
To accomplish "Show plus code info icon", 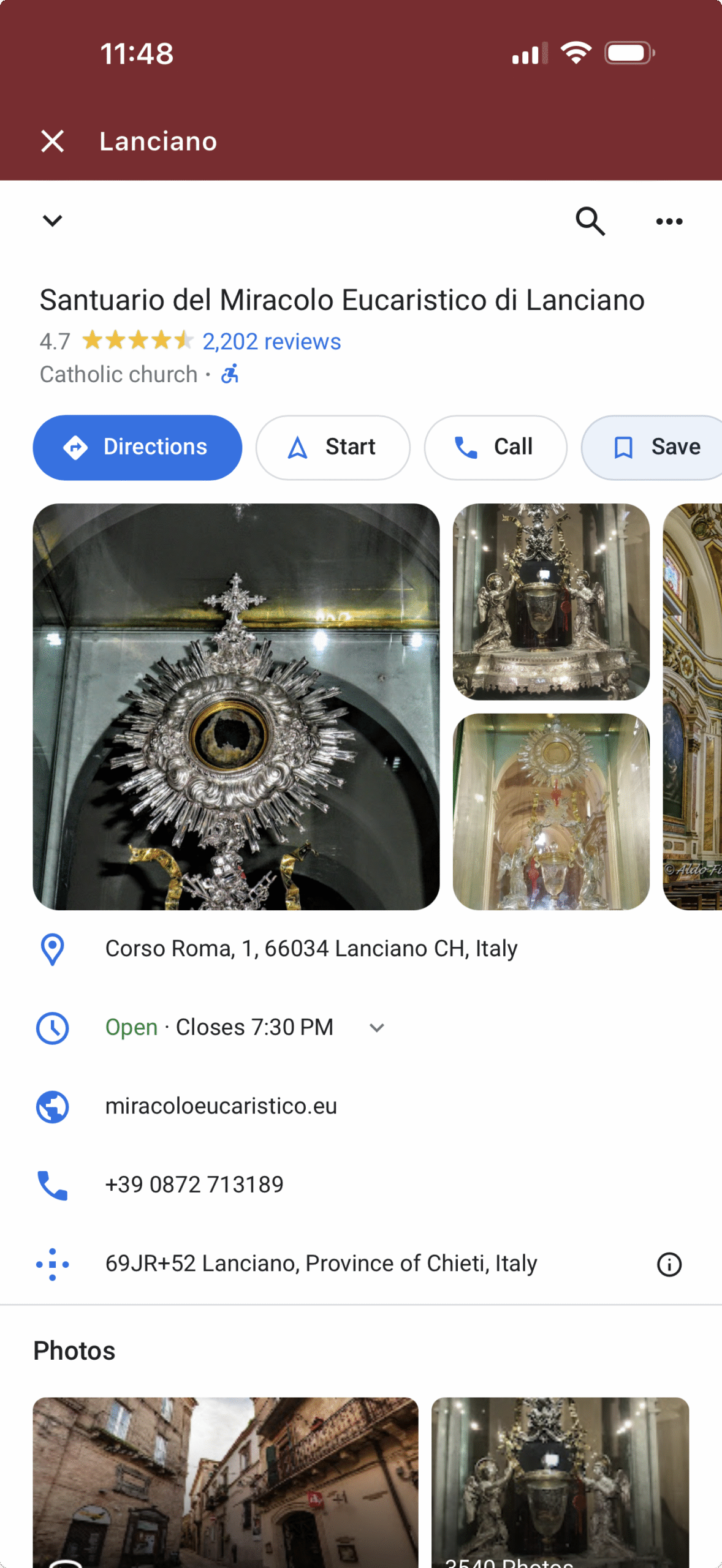I will click(669, 1264).
